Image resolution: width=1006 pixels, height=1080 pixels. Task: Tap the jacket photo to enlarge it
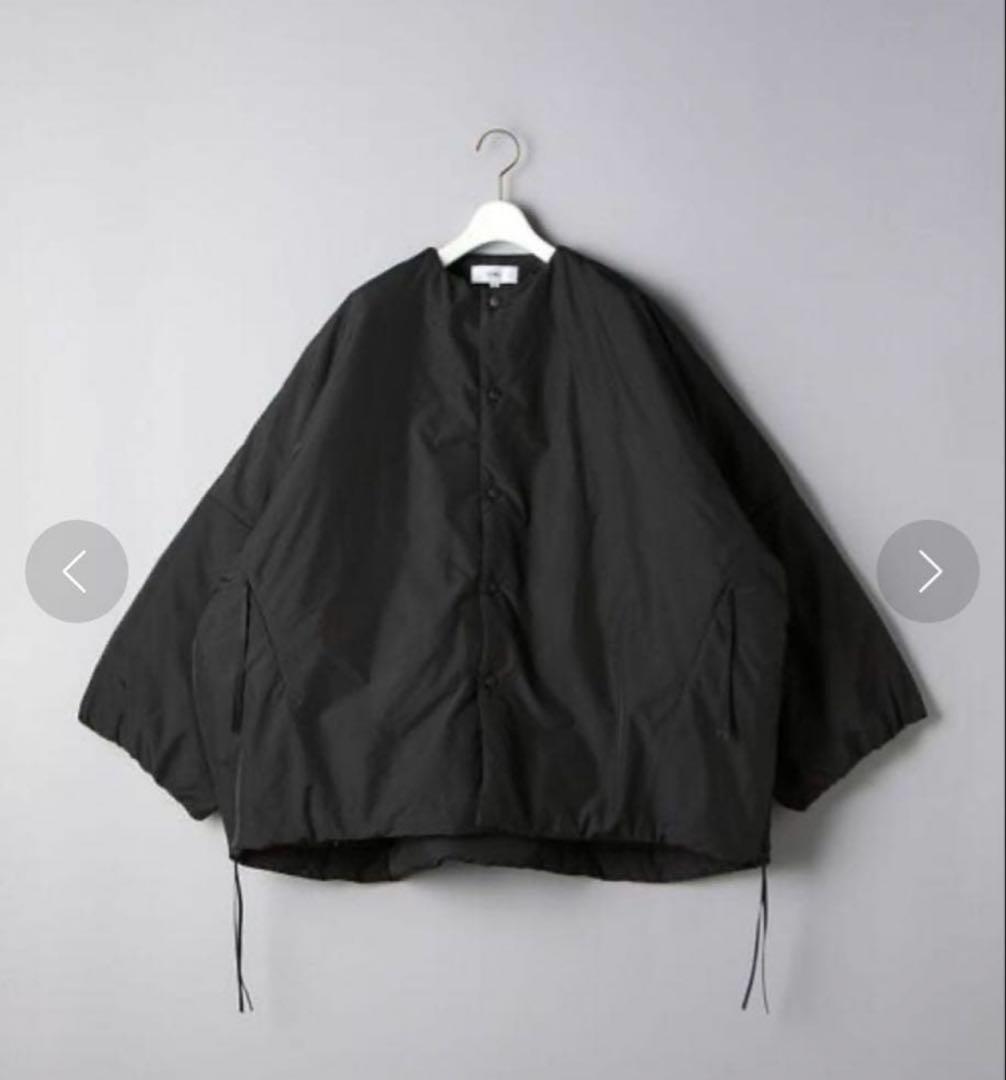click(x=500, y=550)
